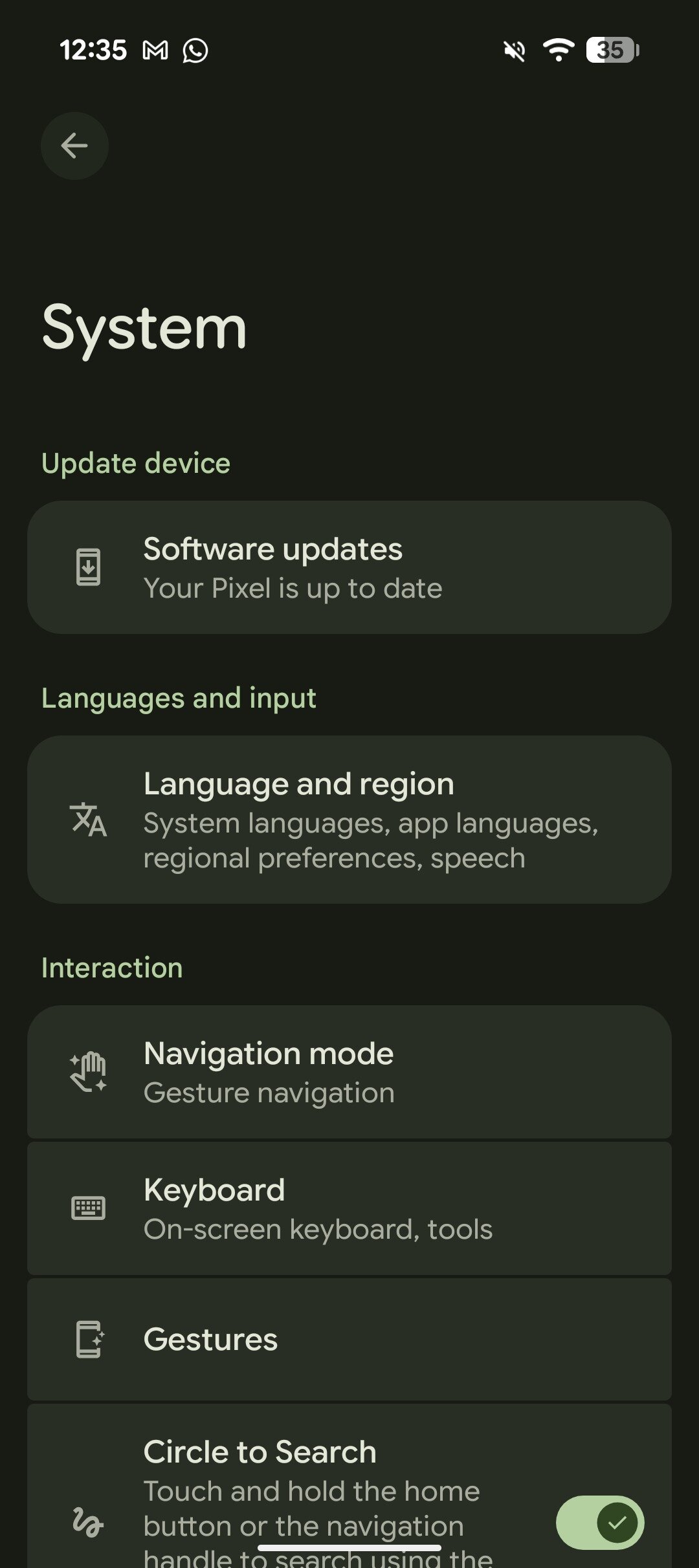Viewport: 699px width, 1568px height.
Task: Open Language and region settings
Action: (x=349, y=820)
